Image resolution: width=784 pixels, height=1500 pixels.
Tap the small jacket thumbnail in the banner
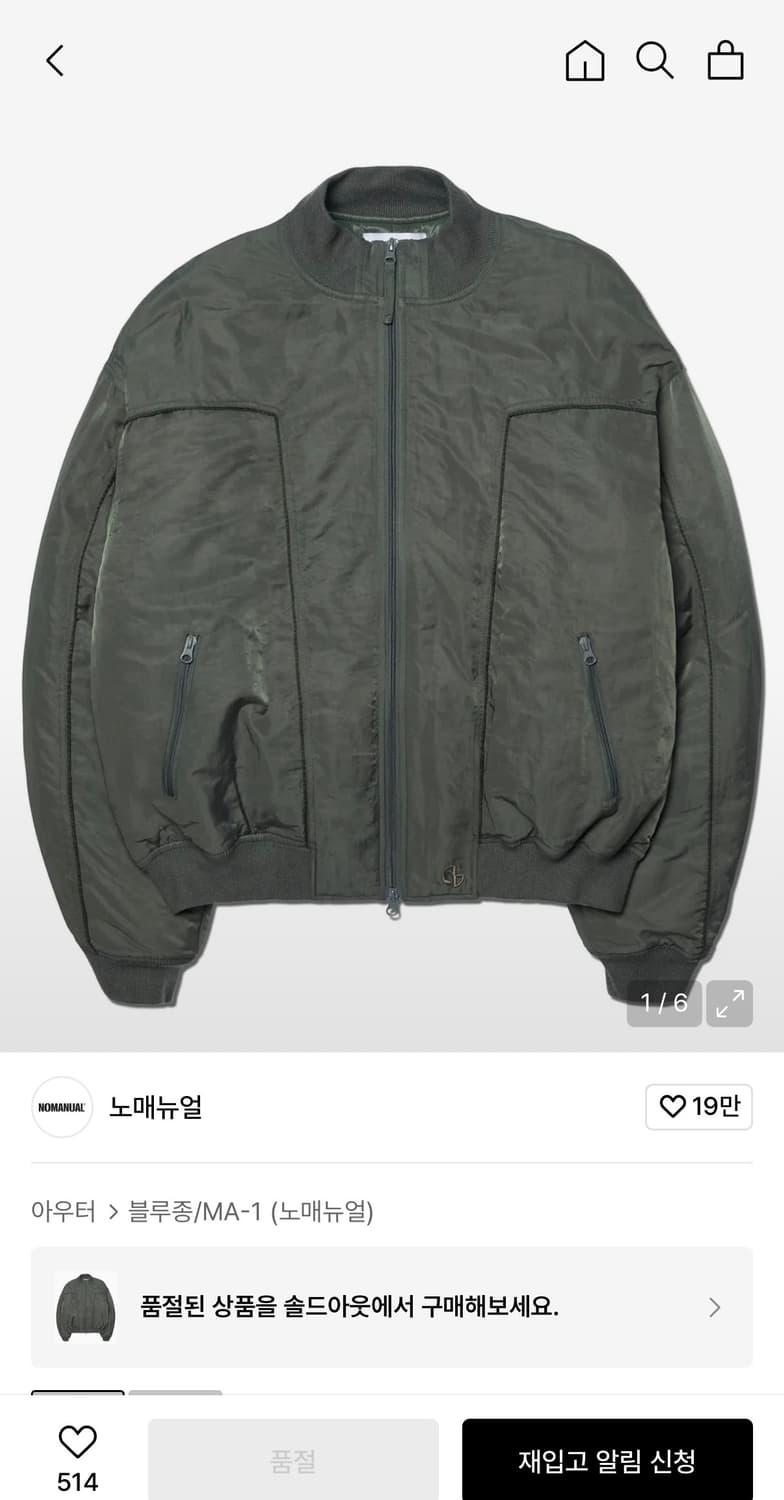pos(85,1307)
